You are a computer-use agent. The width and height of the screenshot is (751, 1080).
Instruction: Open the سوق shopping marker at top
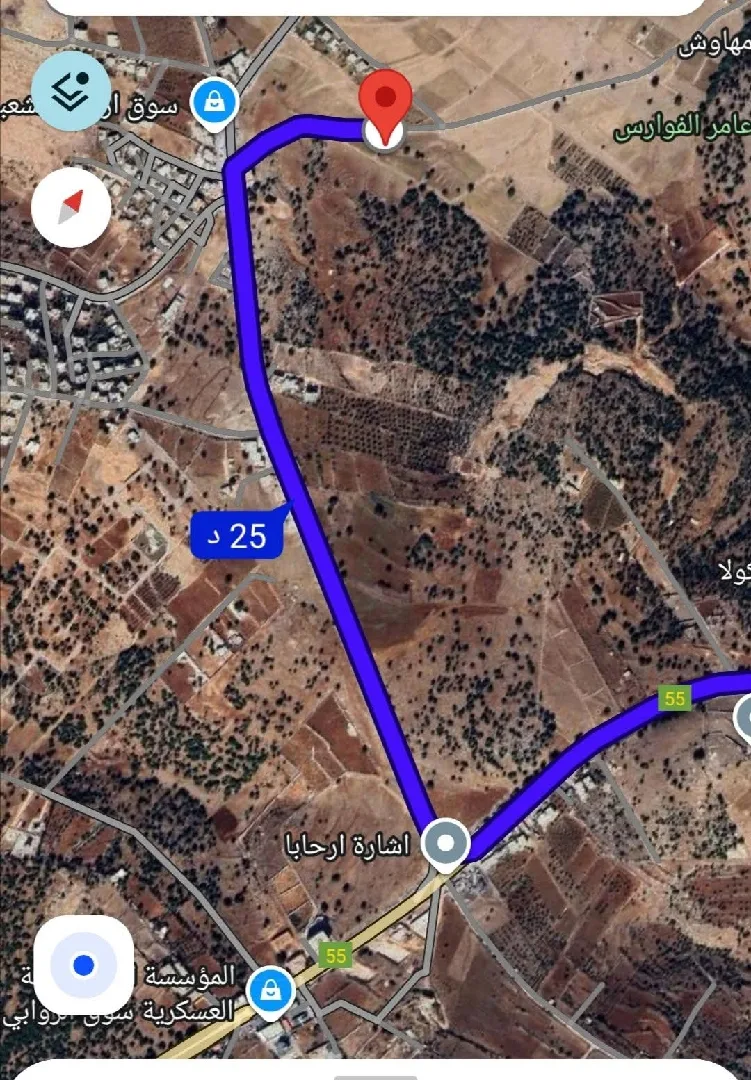pos(214,102)
